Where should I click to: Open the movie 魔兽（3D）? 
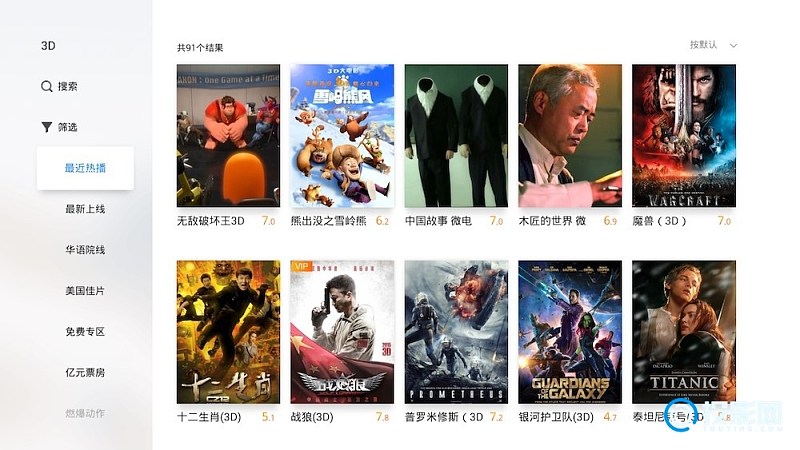(x=684, y=136)
